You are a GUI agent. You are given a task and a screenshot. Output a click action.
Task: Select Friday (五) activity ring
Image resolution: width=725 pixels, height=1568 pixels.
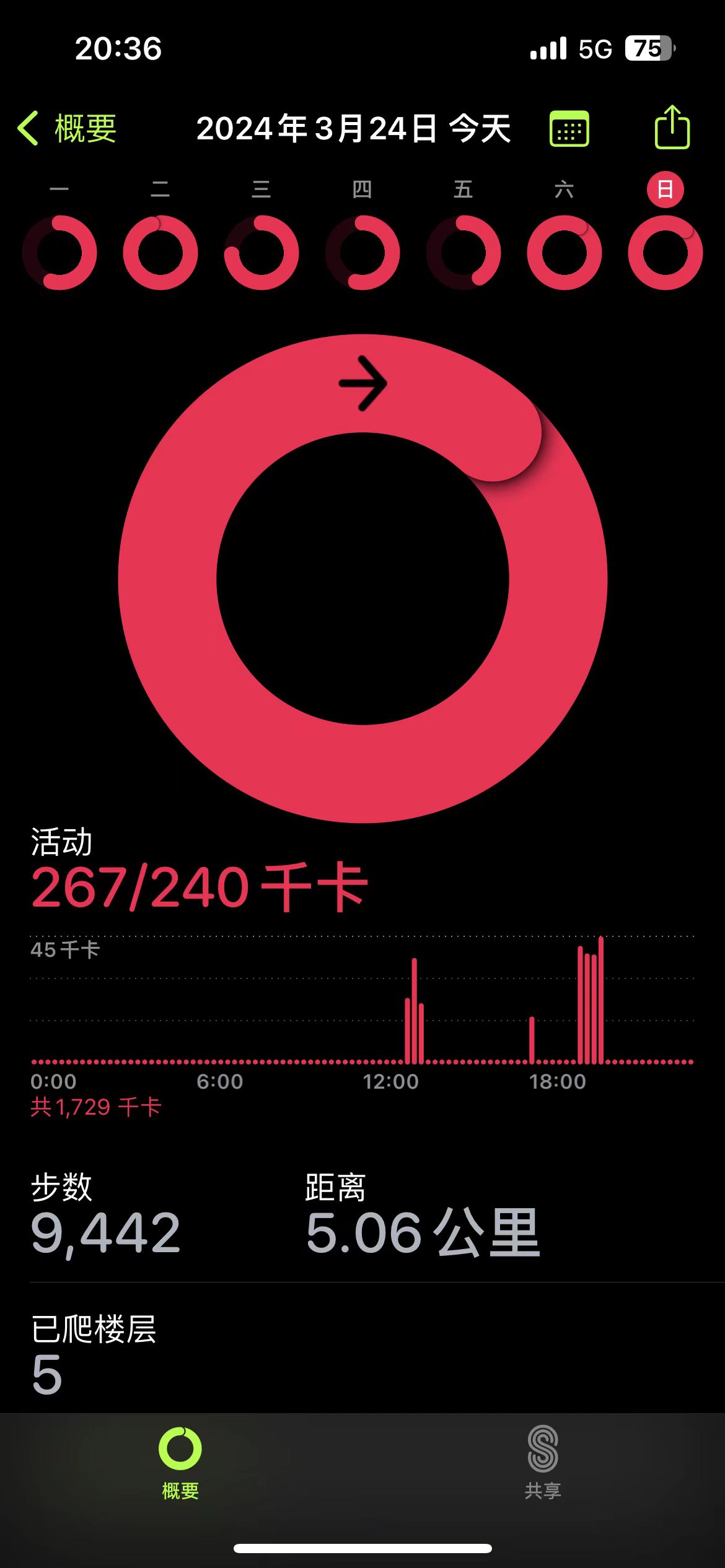coord(464,252)
